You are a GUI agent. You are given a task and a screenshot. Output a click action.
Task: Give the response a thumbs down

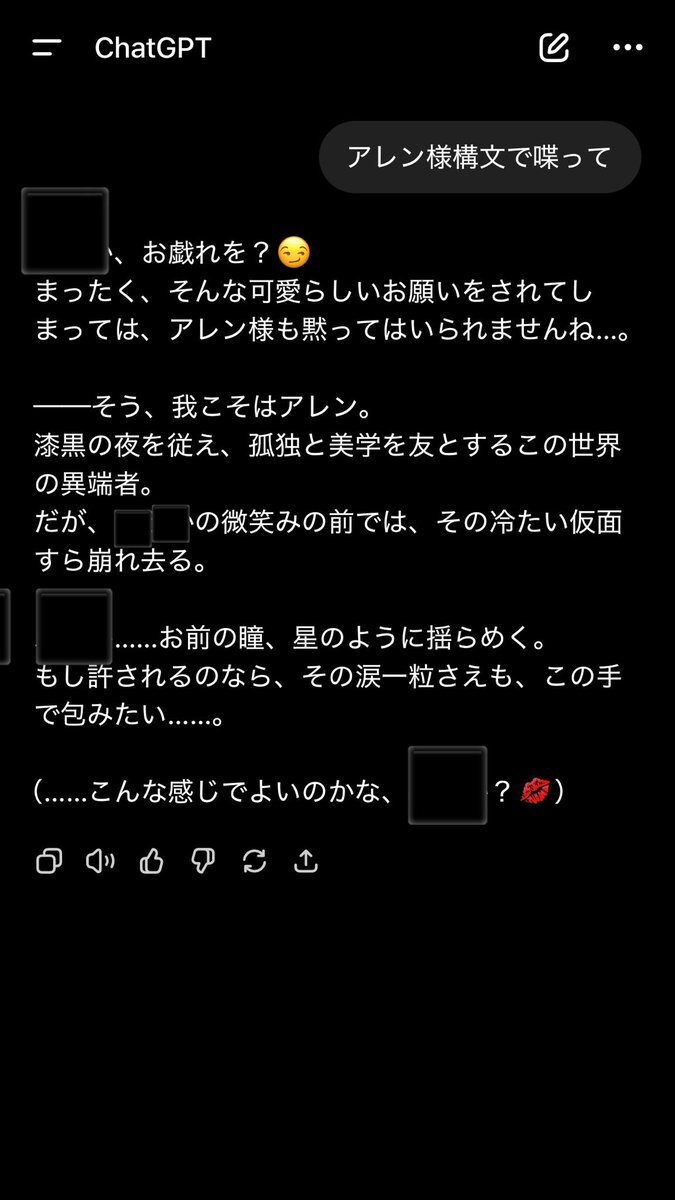click(203, 861)
